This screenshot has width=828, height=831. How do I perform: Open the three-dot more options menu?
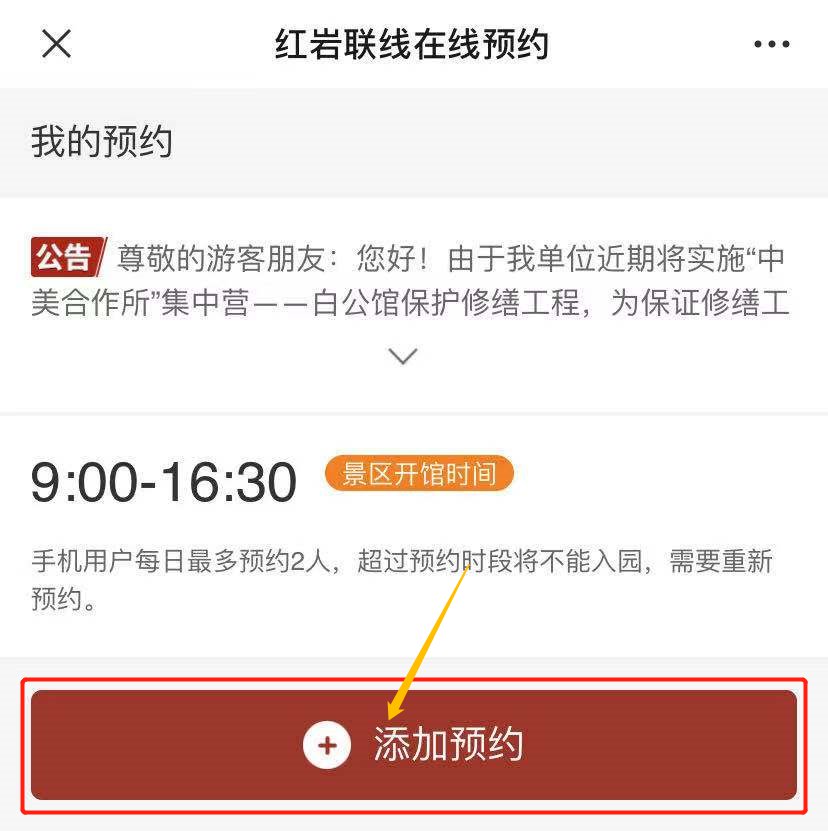click(771, 44)
